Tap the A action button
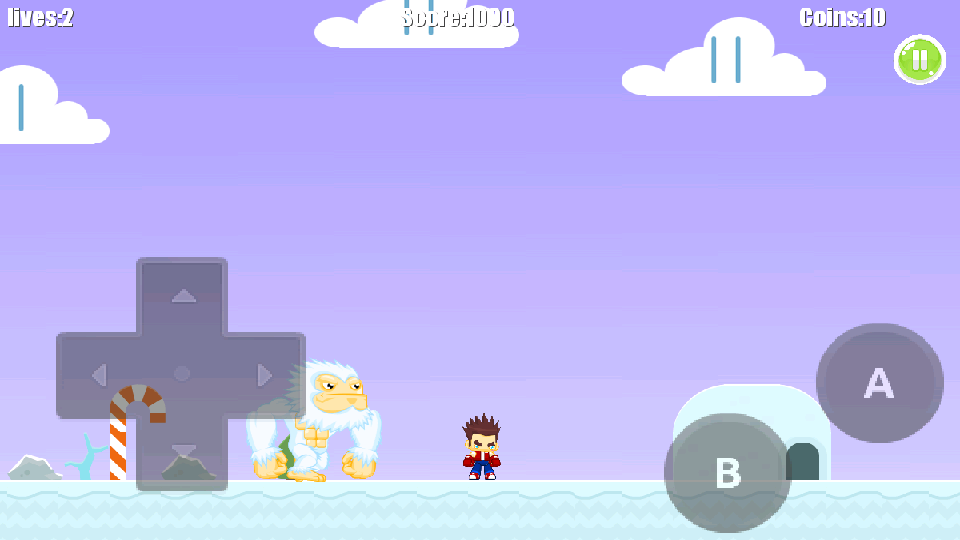This screenshot has width=960, height=540. 879,383
